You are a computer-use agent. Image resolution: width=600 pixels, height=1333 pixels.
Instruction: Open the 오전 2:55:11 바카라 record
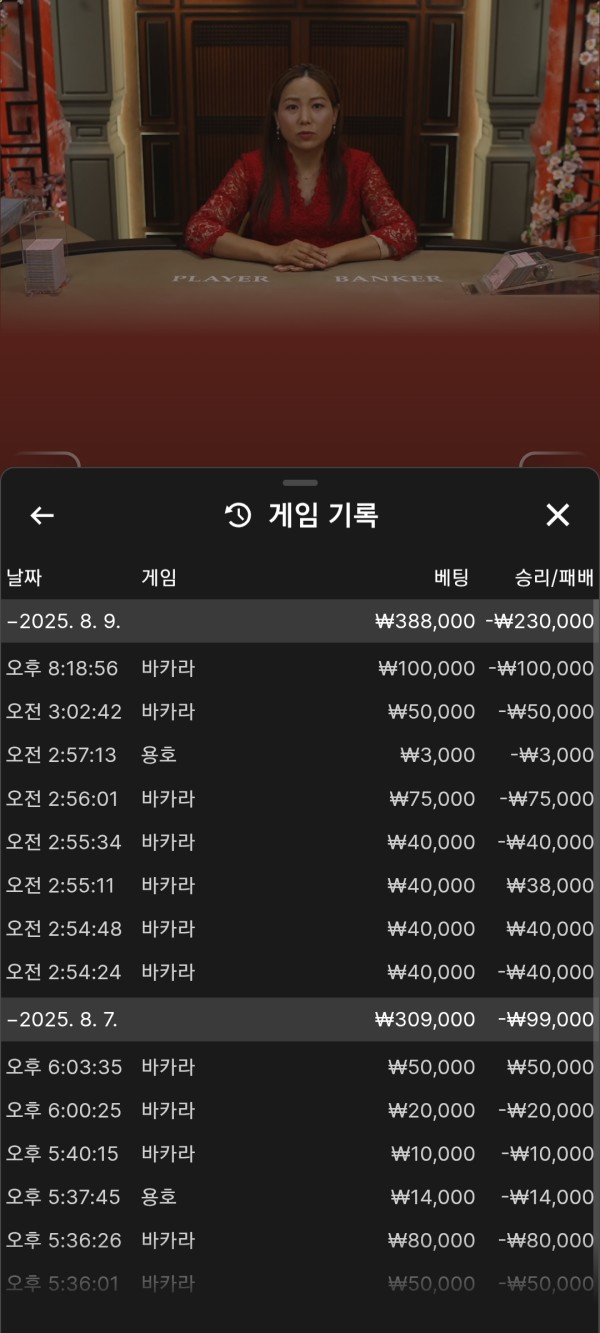click(x=300, y=885)
